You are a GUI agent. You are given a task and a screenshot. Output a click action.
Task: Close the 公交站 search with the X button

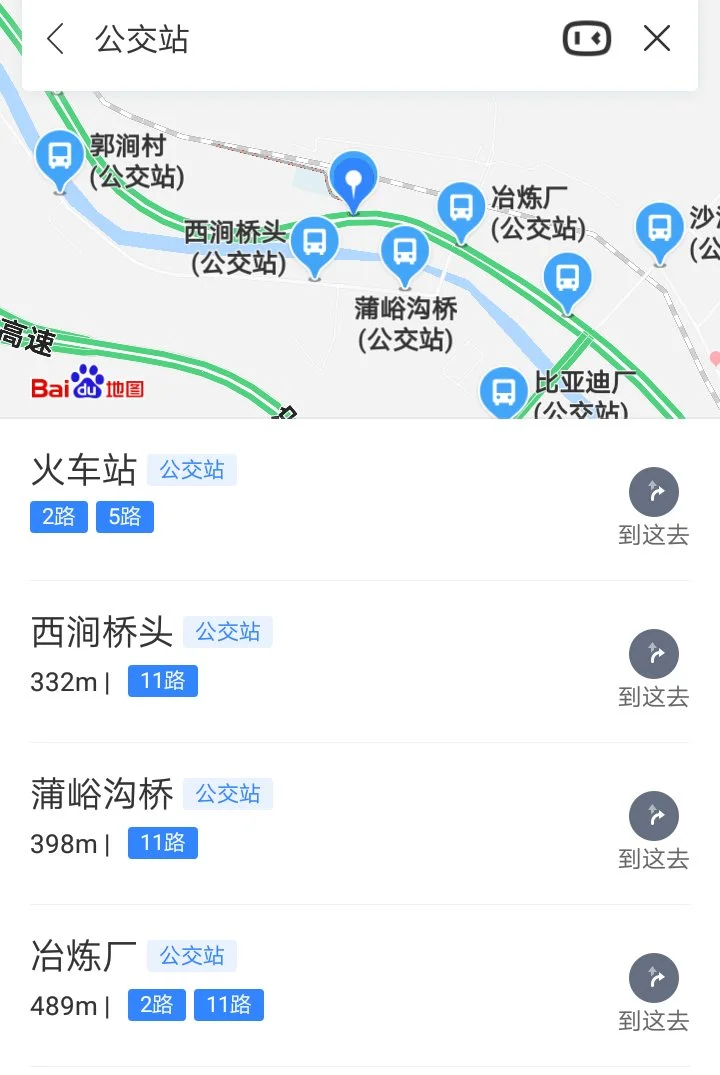(657, 38)
